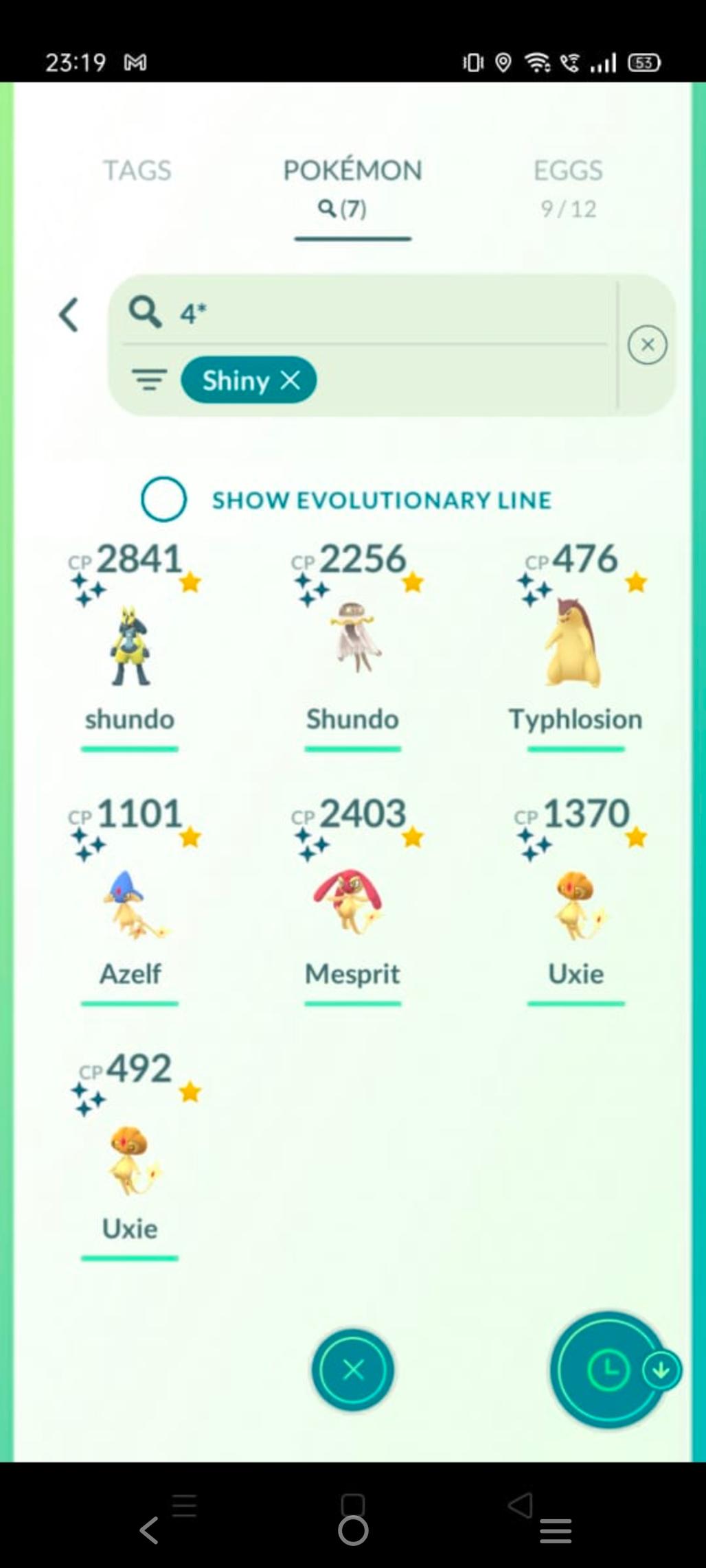Close the Pokémon storage screen
Screen dimensions: 706x1568
[353, 1370]
